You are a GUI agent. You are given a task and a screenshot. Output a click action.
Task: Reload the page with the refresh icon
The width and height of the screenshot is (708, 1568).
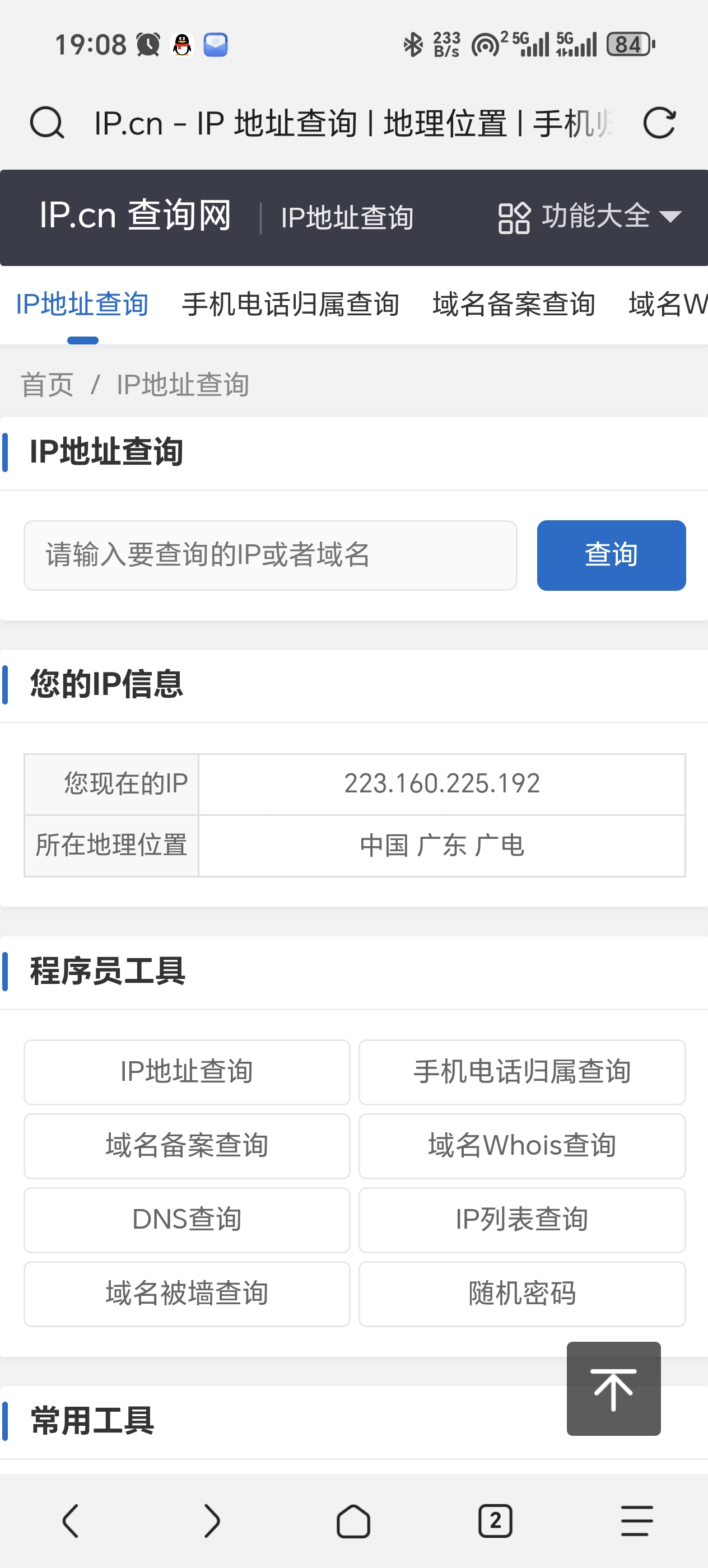(x=659, y=123)
